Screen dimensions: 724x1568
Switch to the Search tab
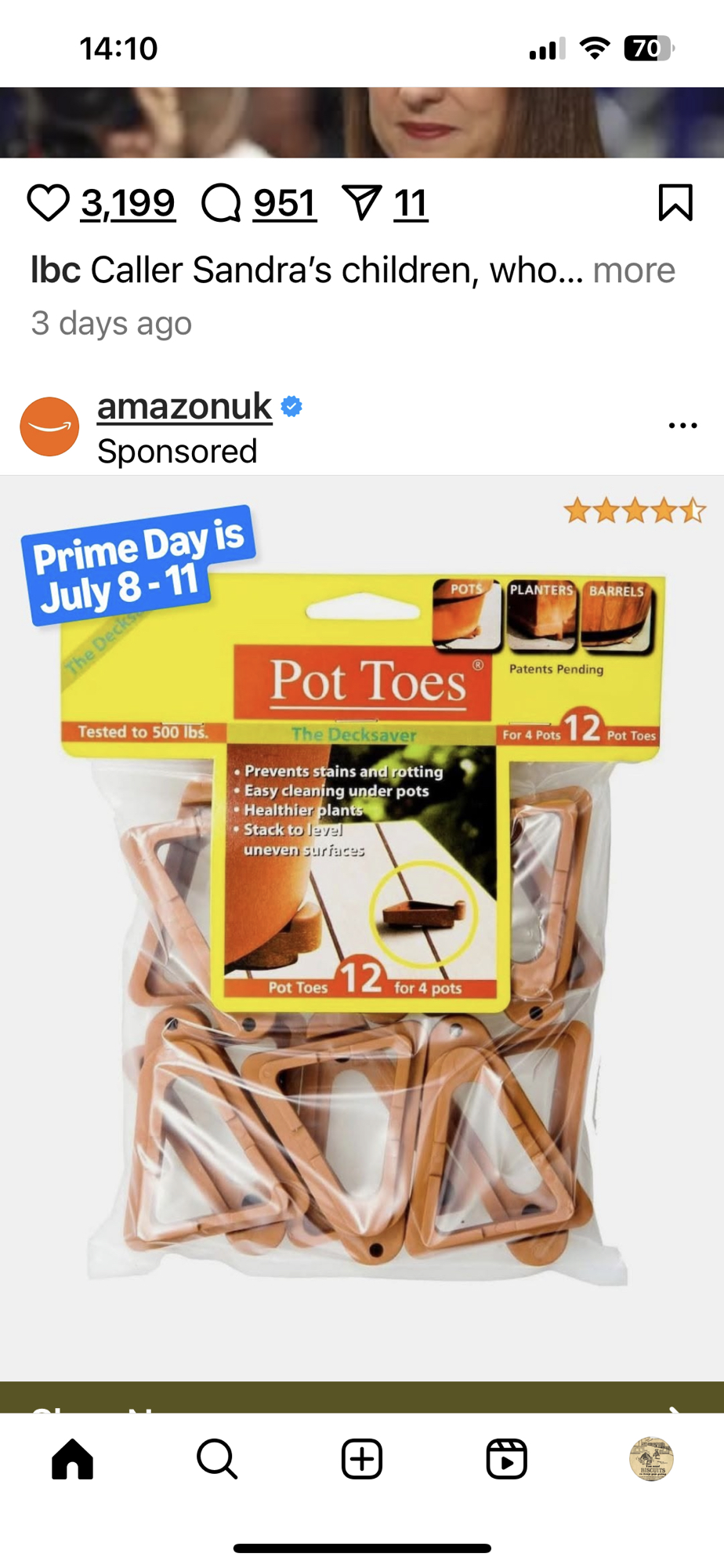[217, 1459]
